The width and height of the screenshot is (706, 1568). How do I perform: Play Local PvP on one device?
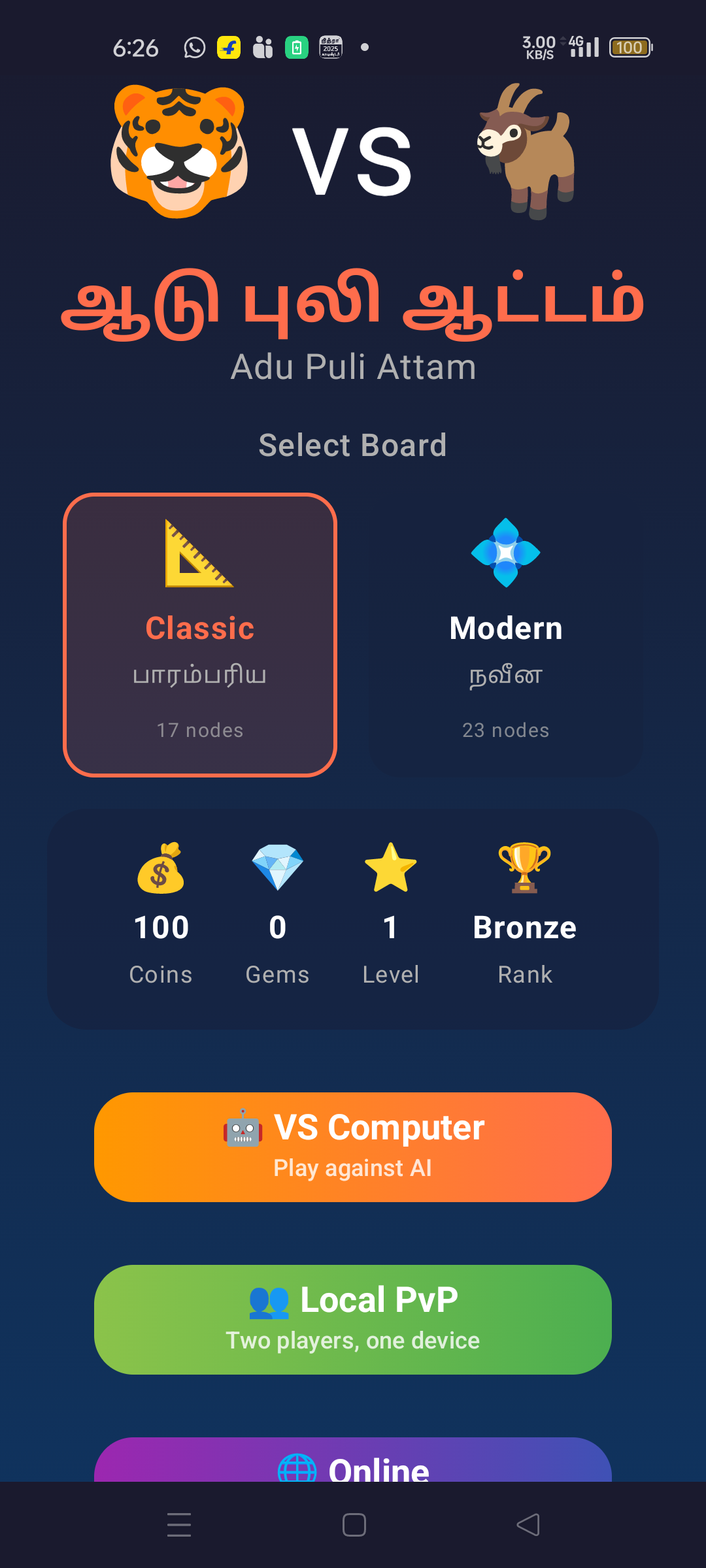coord(353,1319)
